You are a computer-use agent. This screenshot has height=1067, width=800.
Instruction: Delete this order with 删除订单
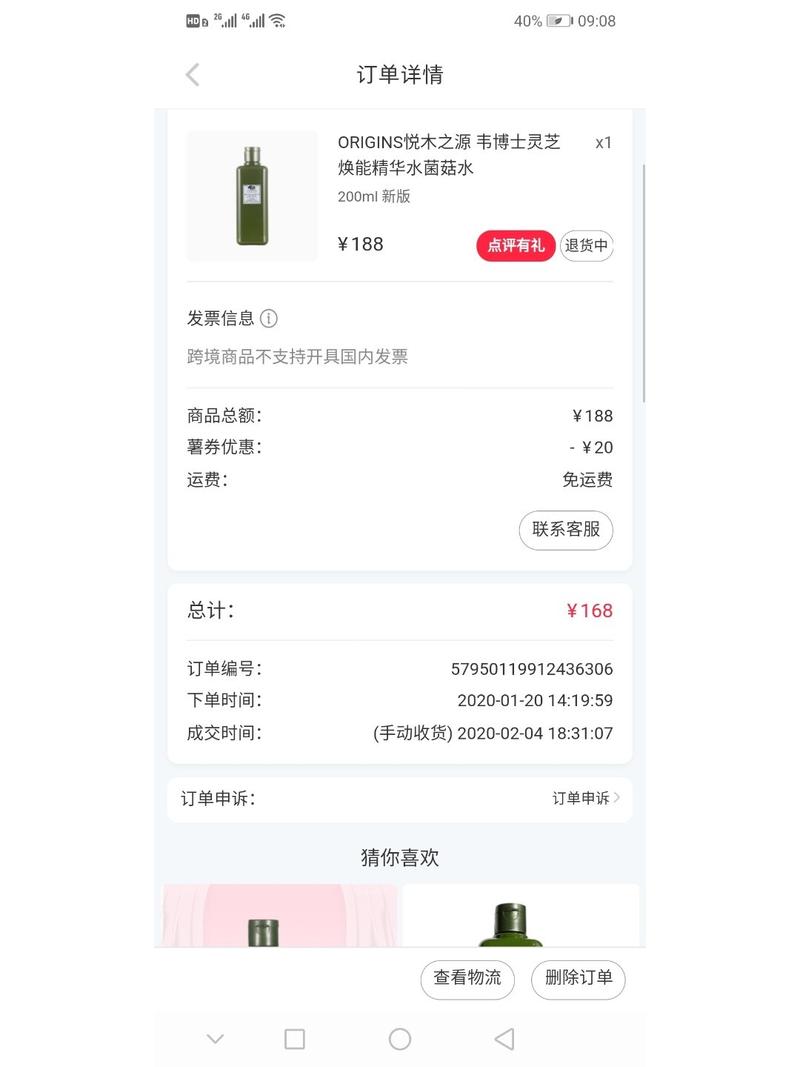(578, 978)
